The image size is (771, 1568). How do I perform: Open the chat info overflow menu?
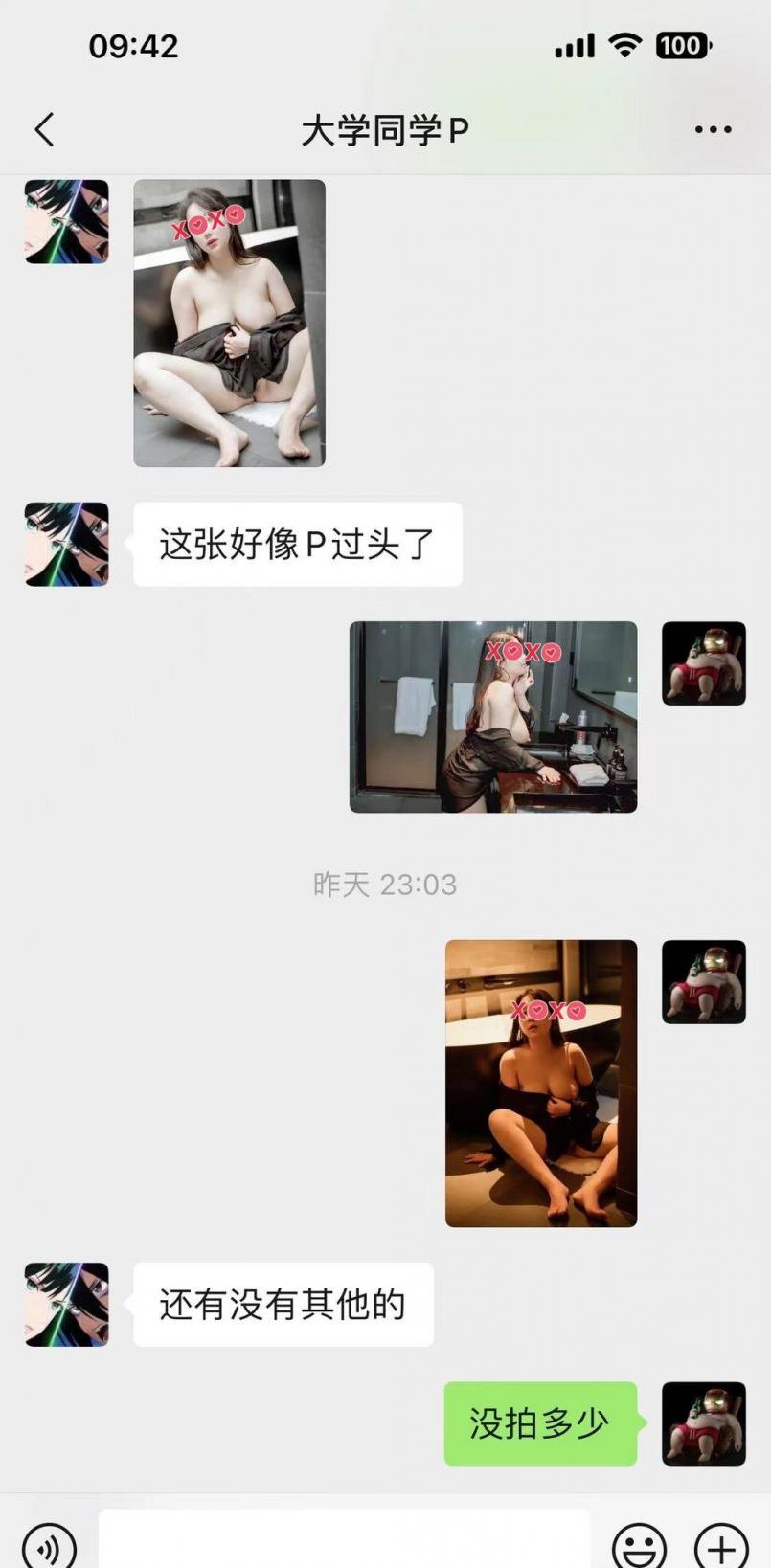click(713, 129)
